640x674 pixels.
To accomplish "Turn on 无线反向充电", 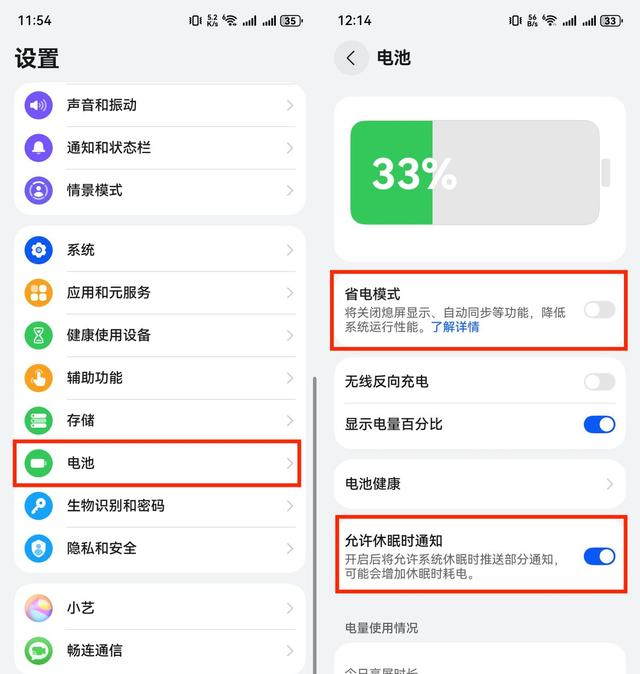I will point(599,382).
